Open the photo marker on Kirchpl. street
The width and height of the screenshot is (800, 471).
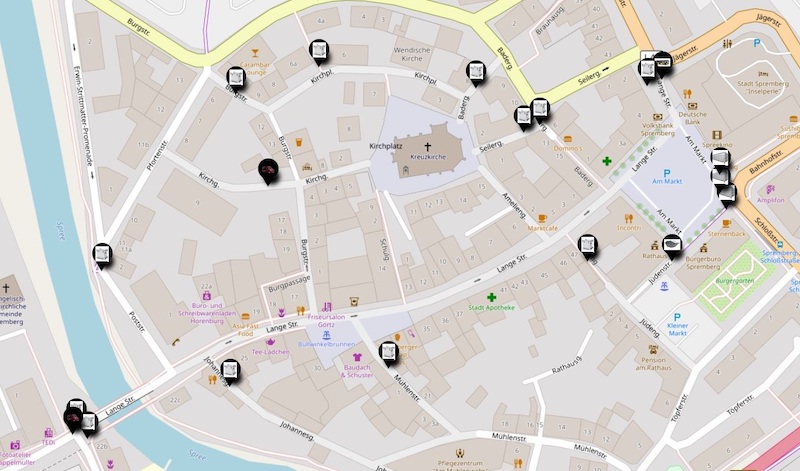click(x=318, y=50)
